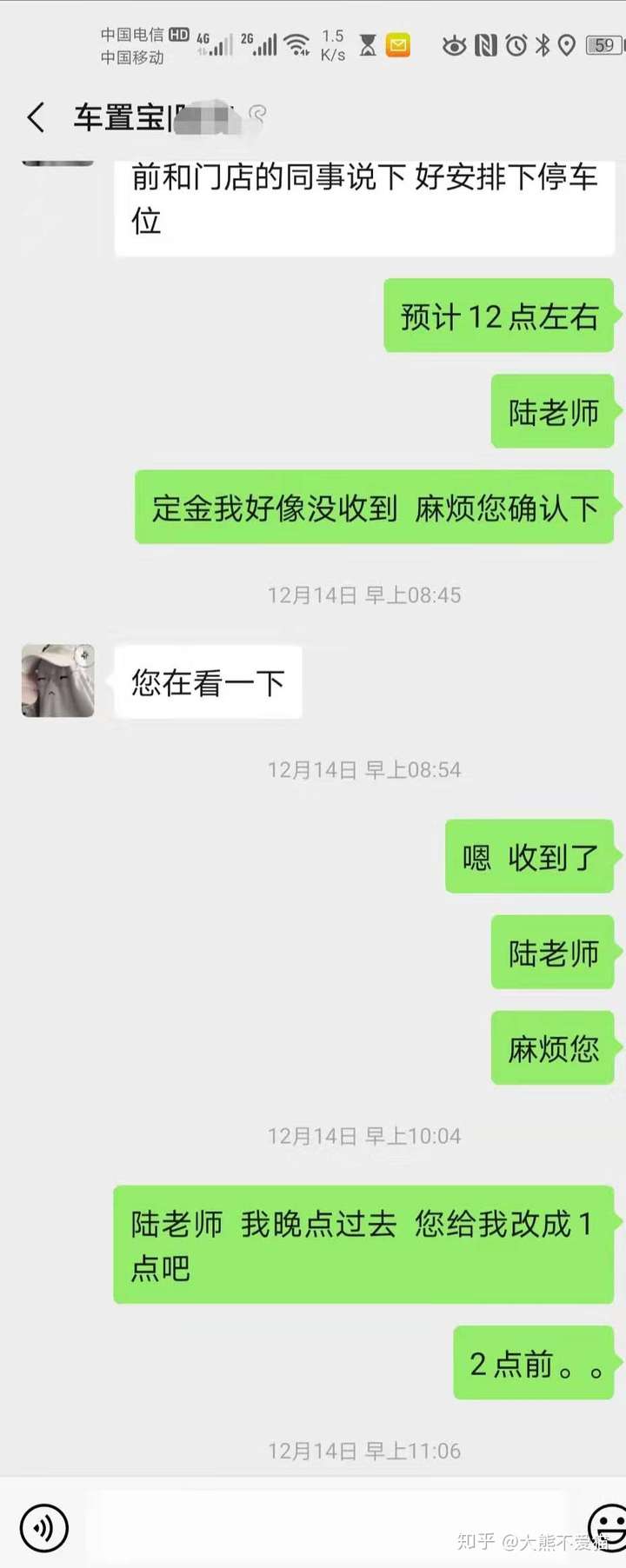Switch to voice message input
The width and height of the screenshot is (626, 1568).
[x=43, y=1527]
